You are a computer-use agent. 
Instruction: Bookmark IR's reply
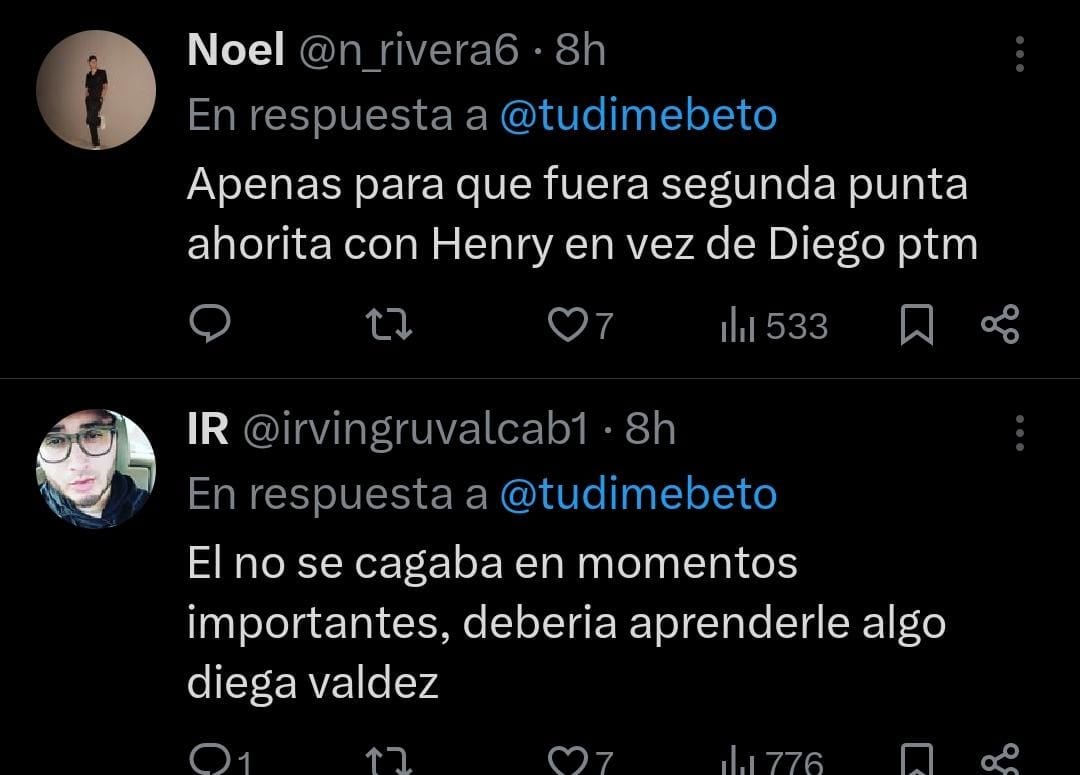(x=916, y=762)
